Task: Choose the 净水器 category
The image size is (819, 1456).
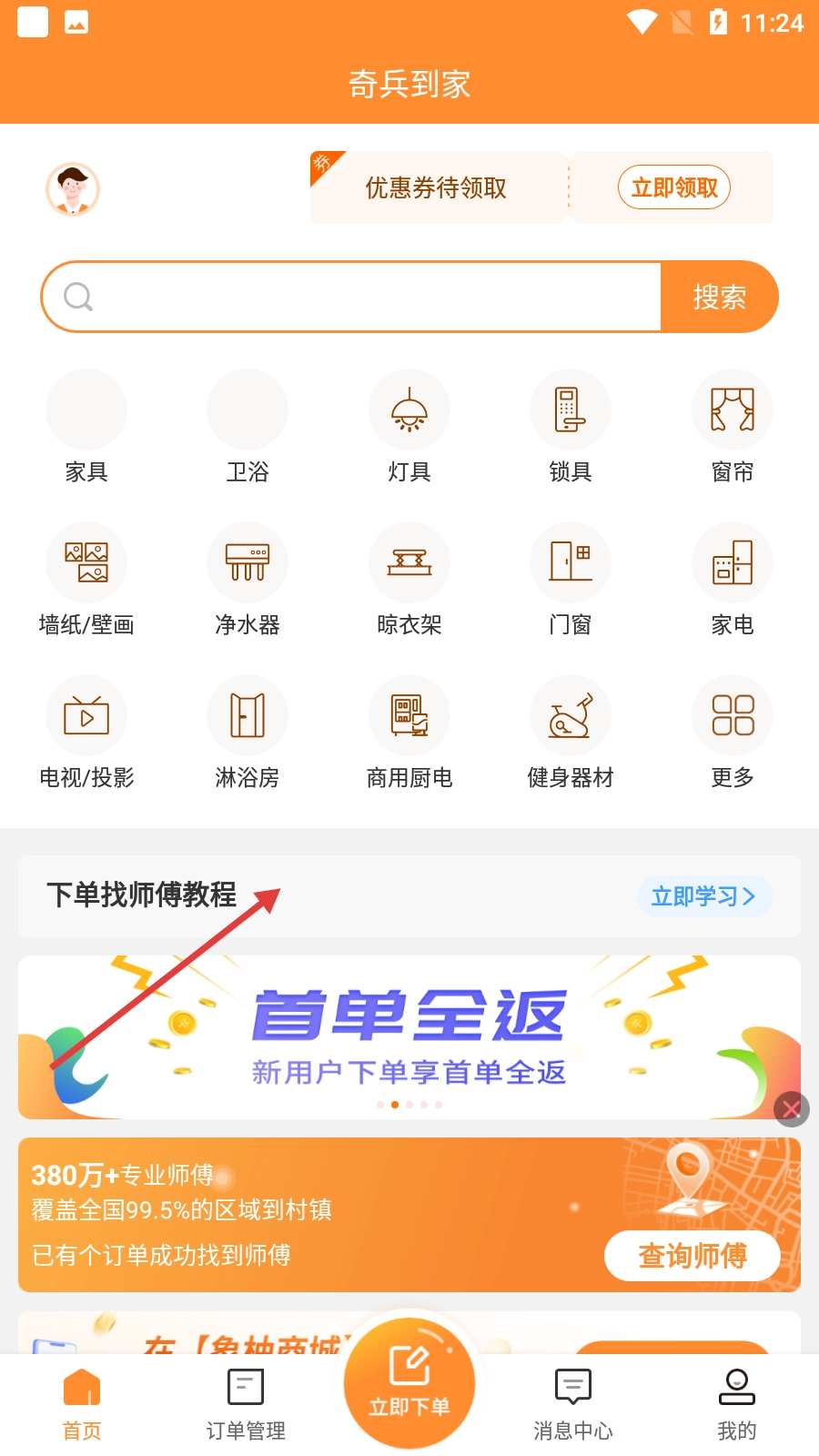Action: coord(248,581)
